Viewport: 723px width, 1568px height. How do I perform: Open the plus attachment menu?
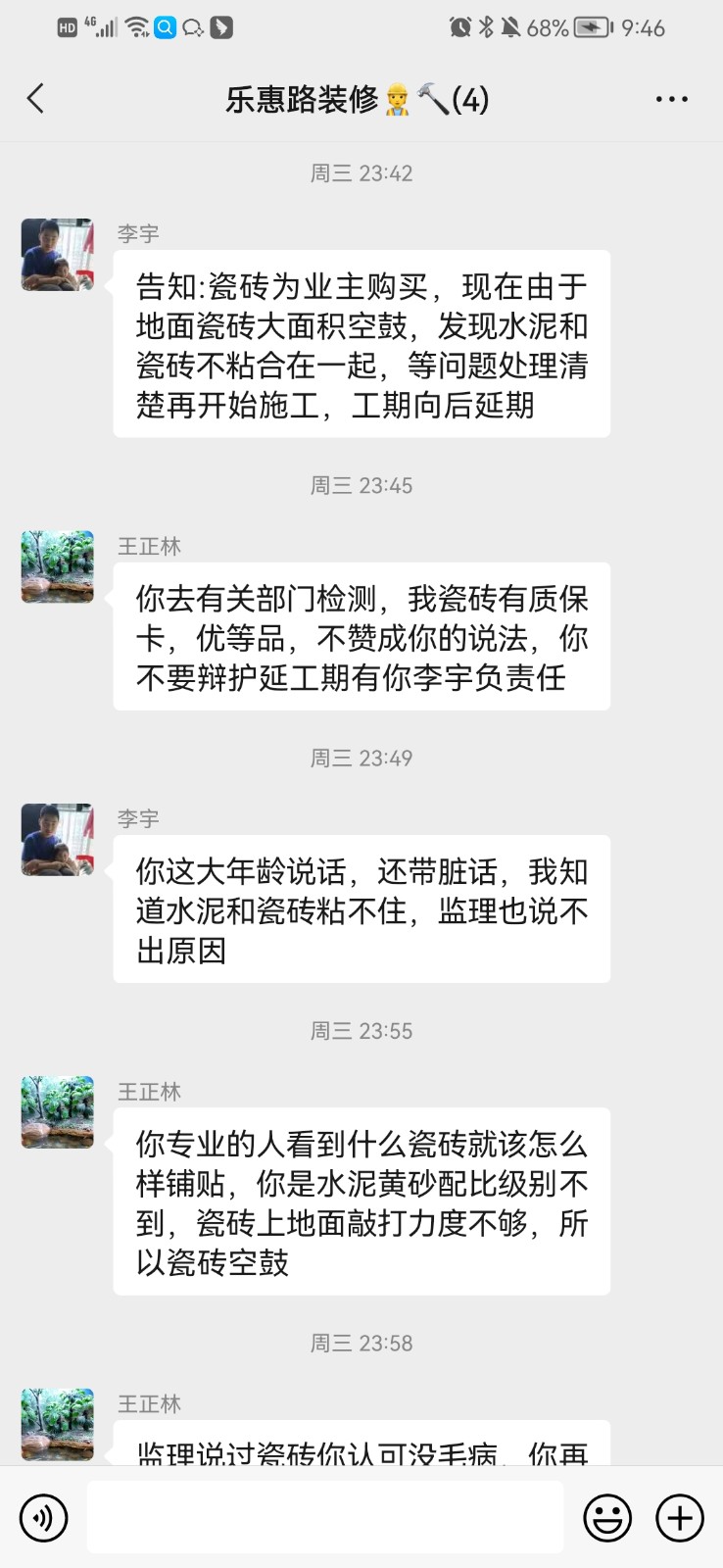[x=680, y=1518]
